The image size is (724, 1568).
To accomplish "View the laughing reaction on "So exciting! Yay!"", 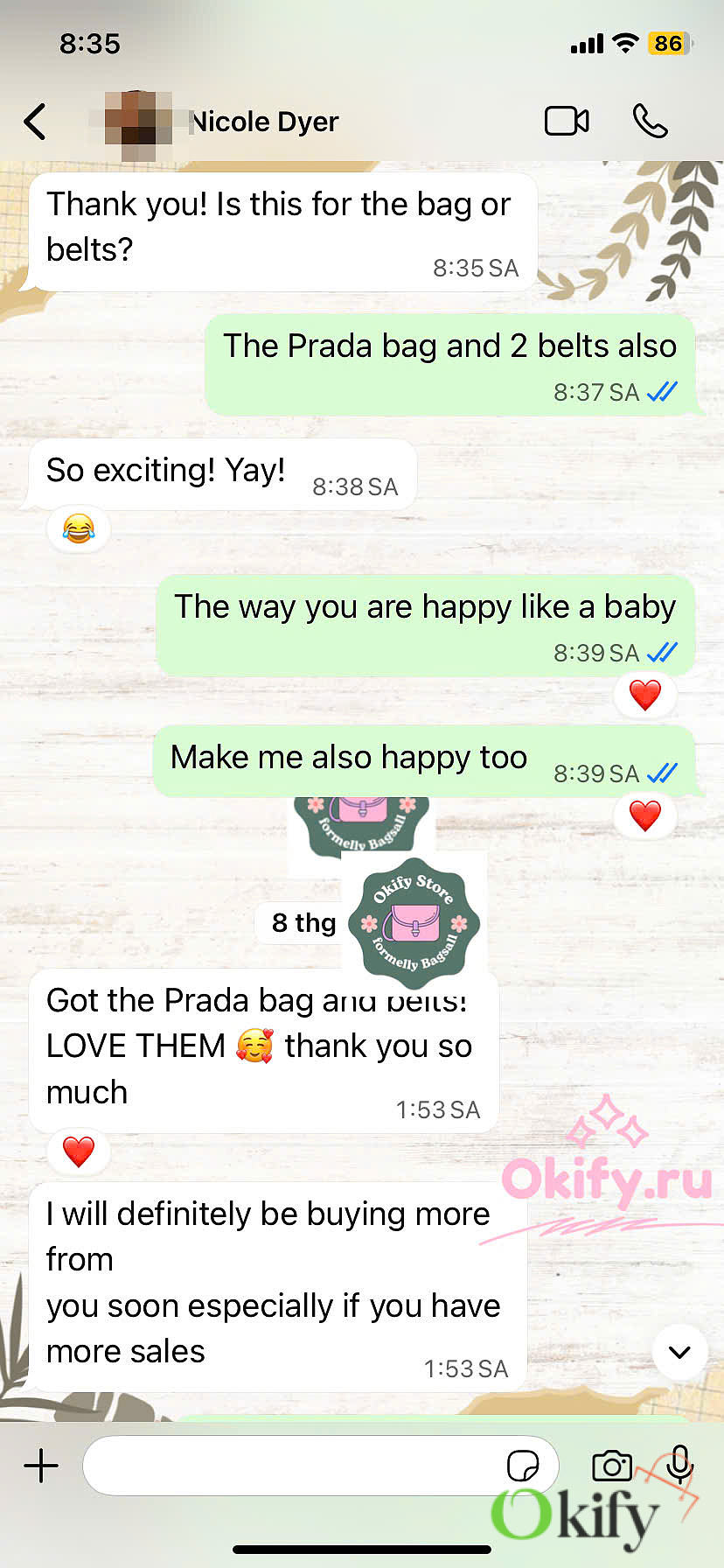I will [x=79, y=529].
